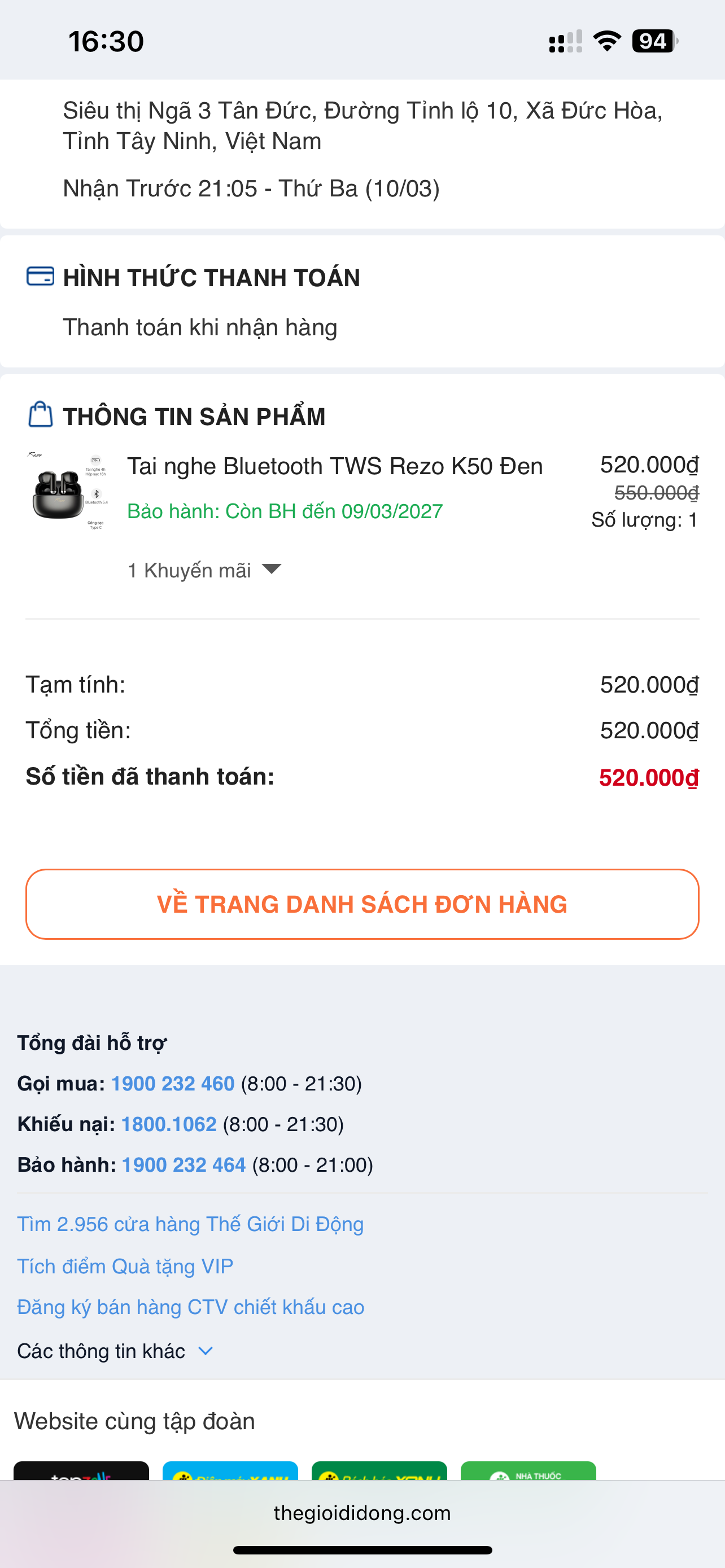This screenshot has height=1568, width=725.
Task: Call the Bảo hành line 1900 232 464
Action: (x=184, y=1164)
